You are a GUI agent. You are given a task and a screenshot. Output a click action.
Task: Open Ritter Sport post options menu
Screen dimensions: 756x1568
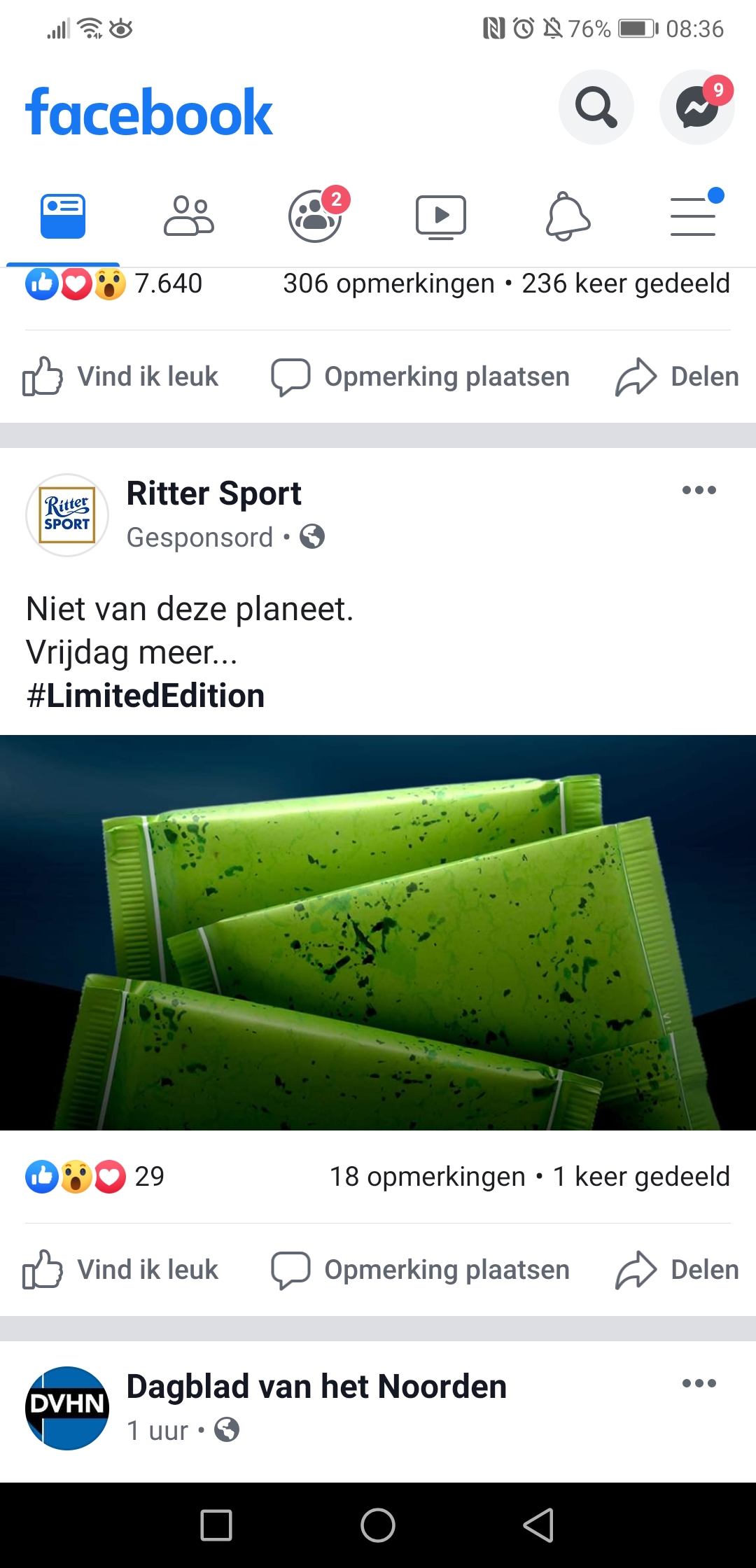point(699,490)
